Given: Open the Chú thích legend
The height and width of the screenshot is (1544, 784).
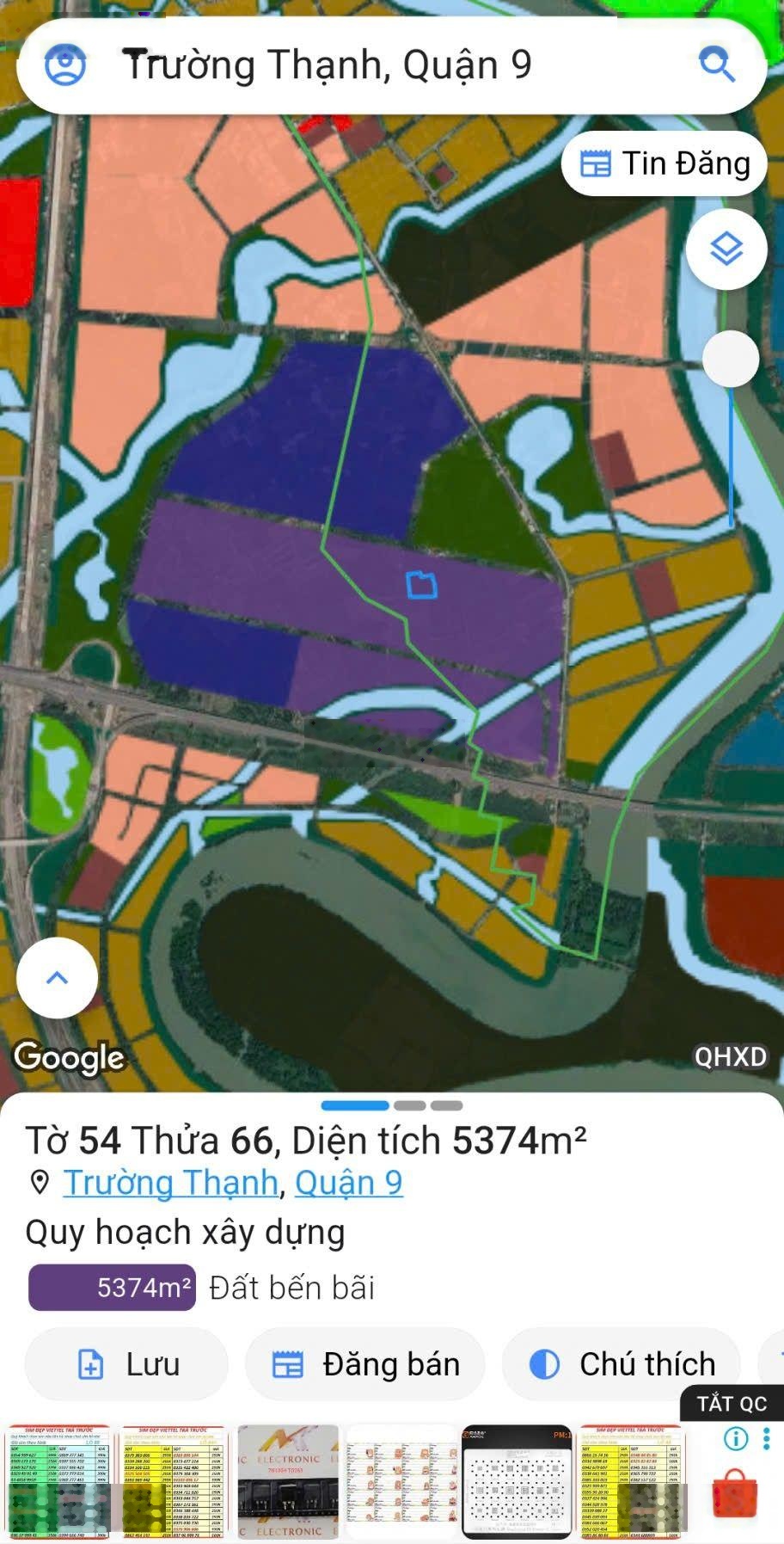Looking at the screenshot, I should pyautogui.click(x=622, y=1364).
